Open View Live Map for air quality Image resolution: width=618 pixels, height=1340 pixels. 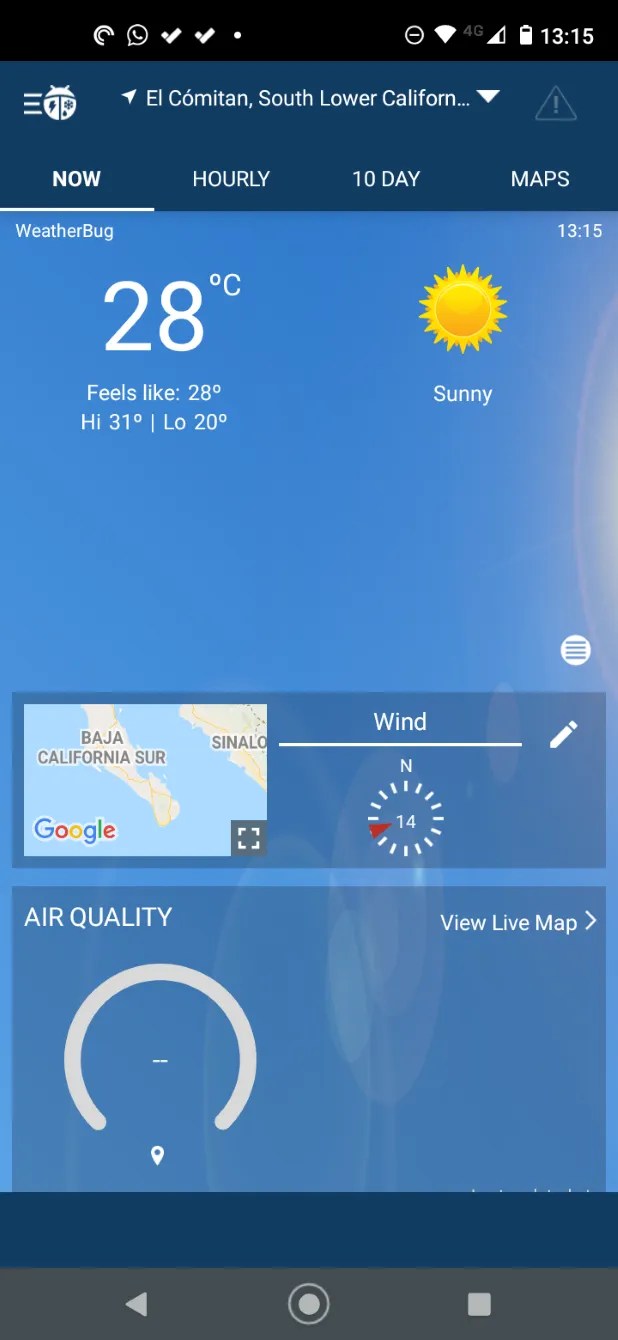pos(518,922)
